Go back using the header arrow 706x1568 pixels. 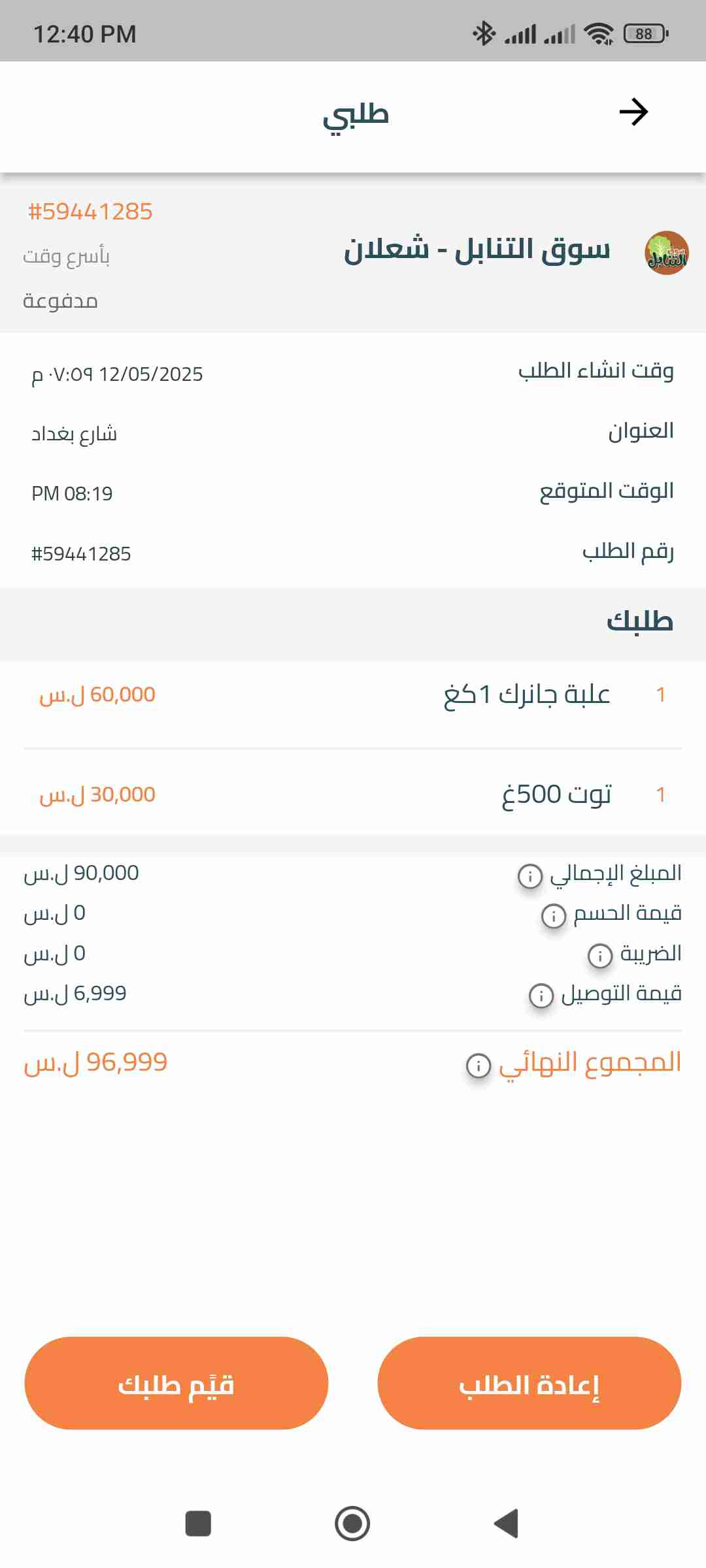click(633, 112)
